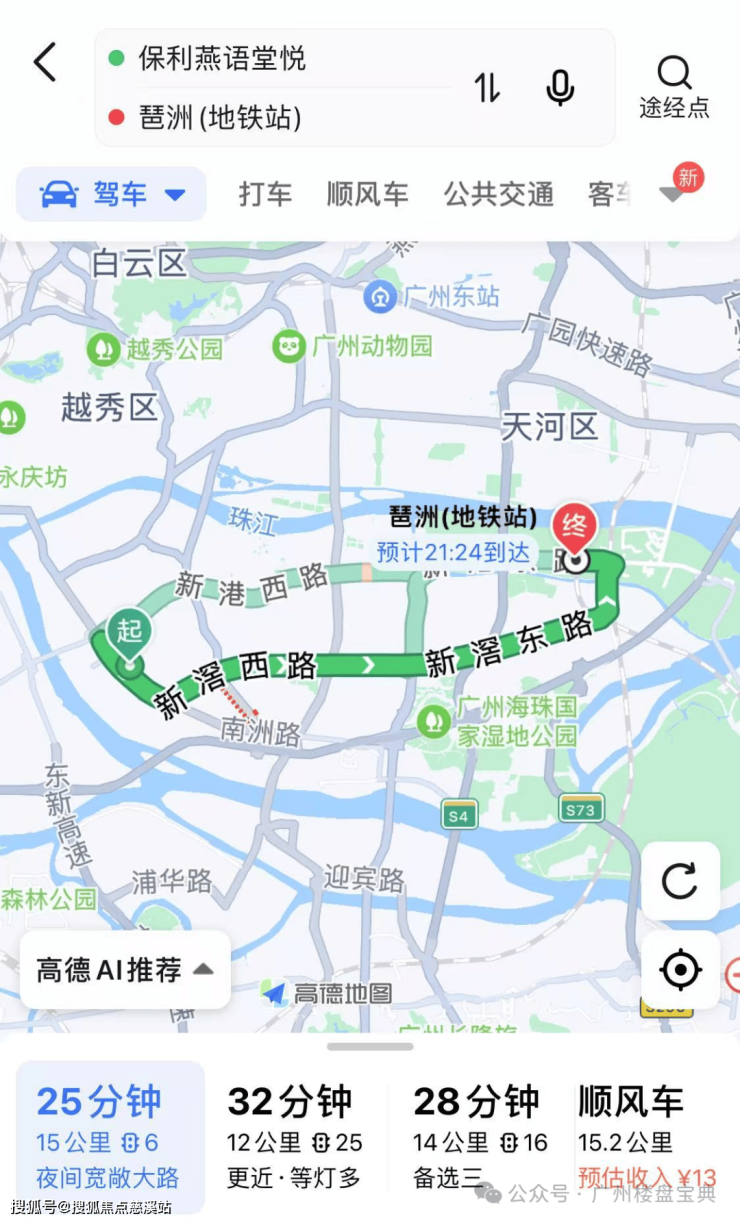Add a waypoint with 途经点
The width and height of the screenshot is (740, 1223).
tap(674, 88)
